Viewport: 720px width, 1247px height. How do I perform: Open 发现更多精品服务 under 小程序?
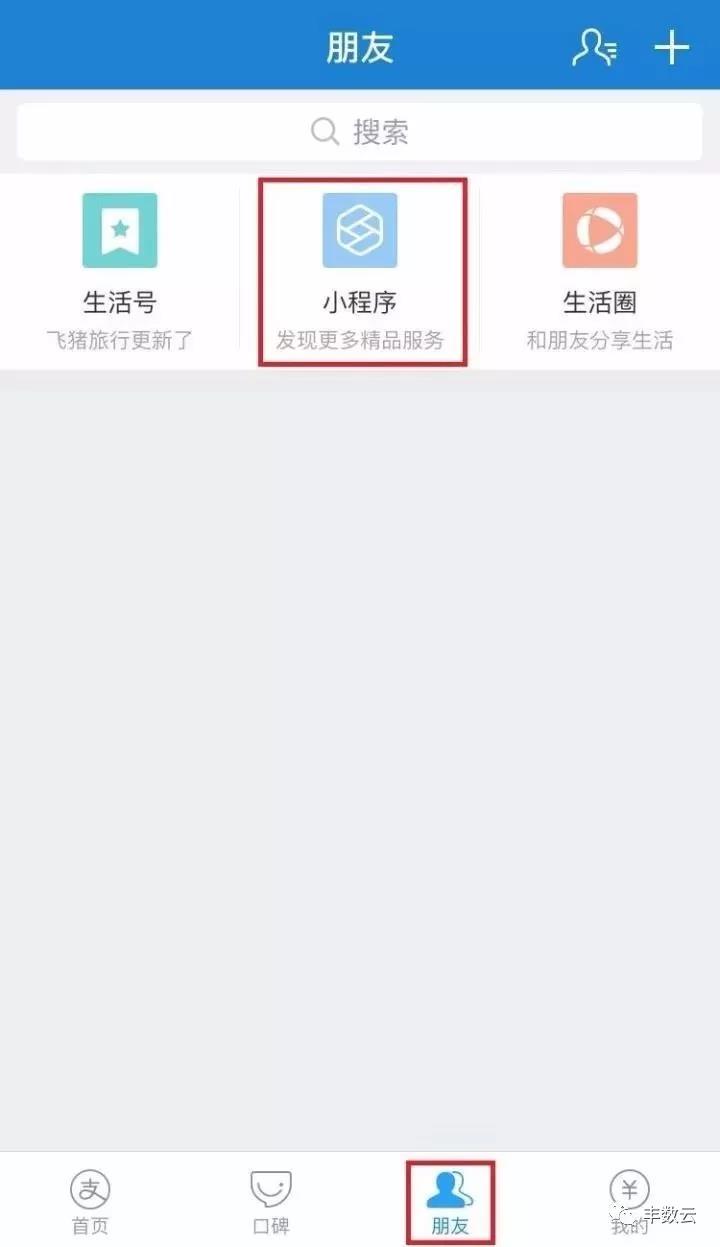[x=362, y=340]
